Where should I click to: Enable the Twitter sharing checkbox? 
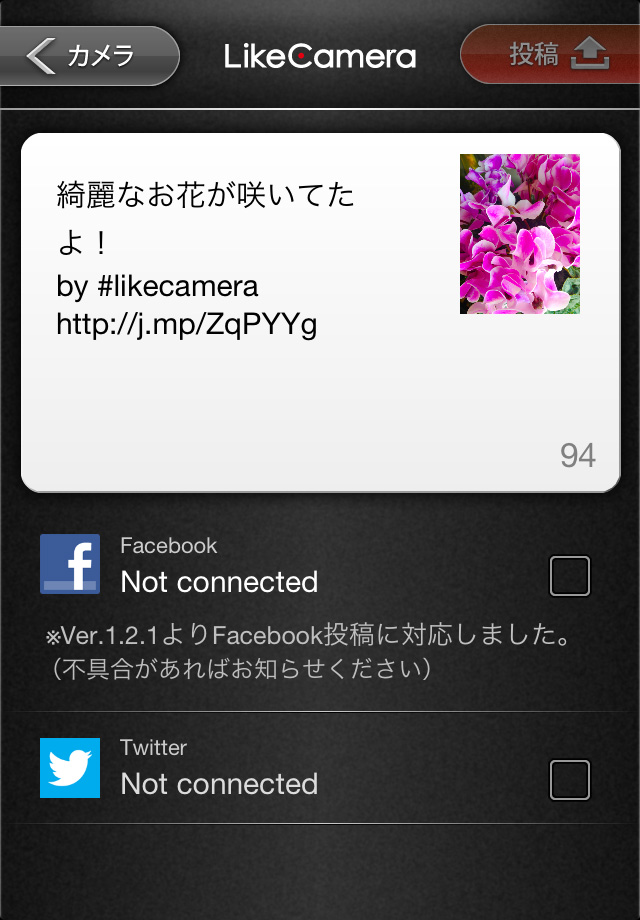tap(570, 780)
